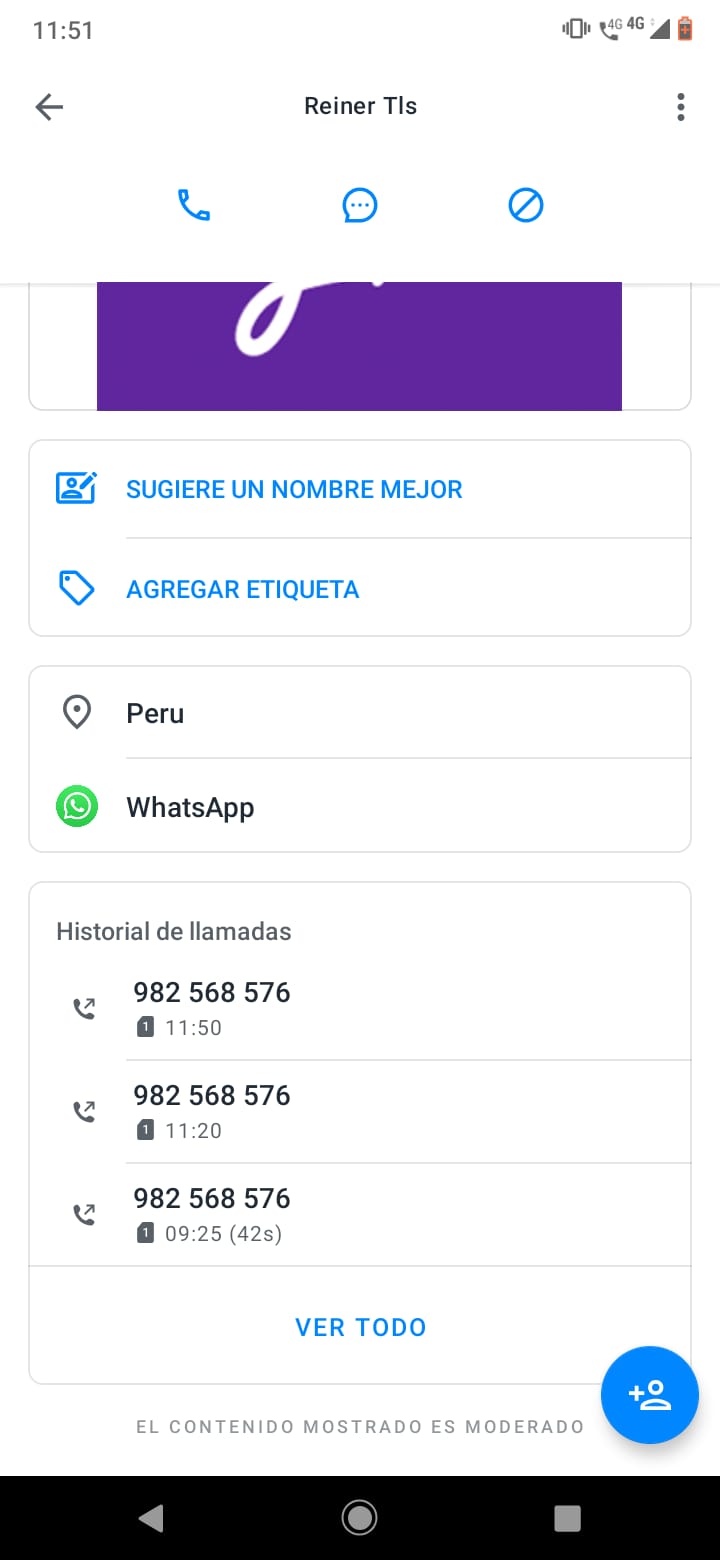Select Agregar etiqueta

point(360,588)
